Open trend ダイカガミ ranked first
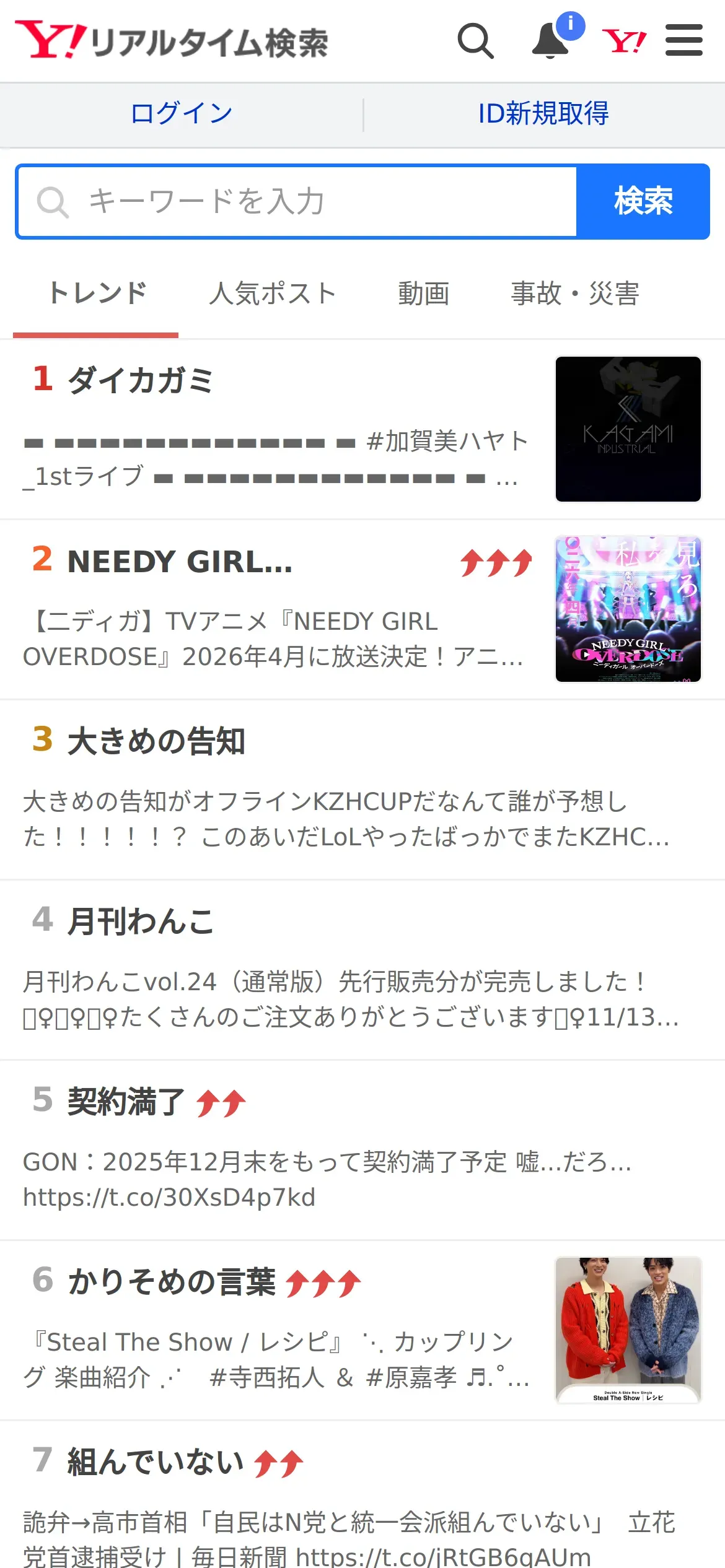This screenshot has height=1568, width=725. 141,380
